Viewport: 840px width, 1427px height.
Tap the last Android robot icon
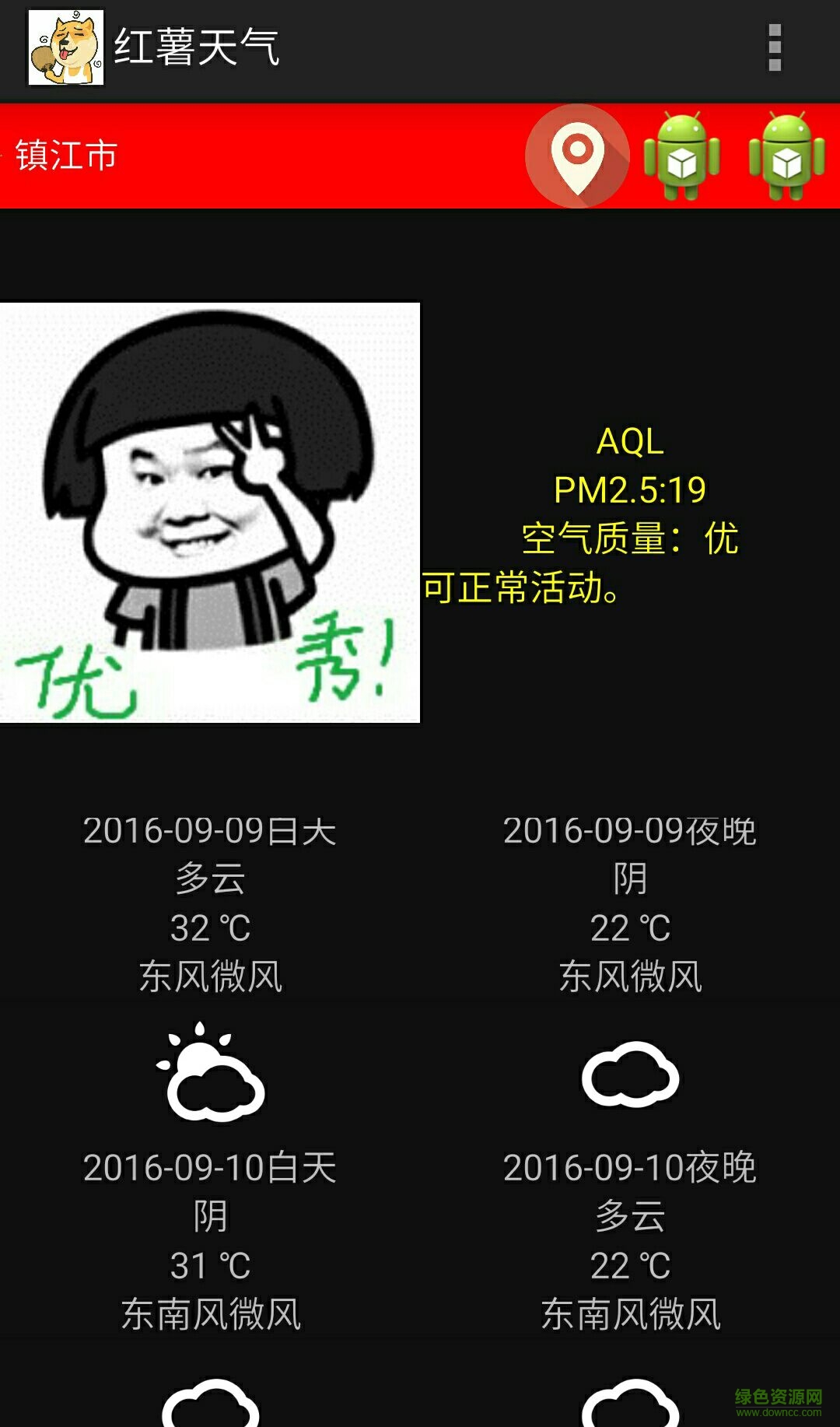tap(786, 156)
